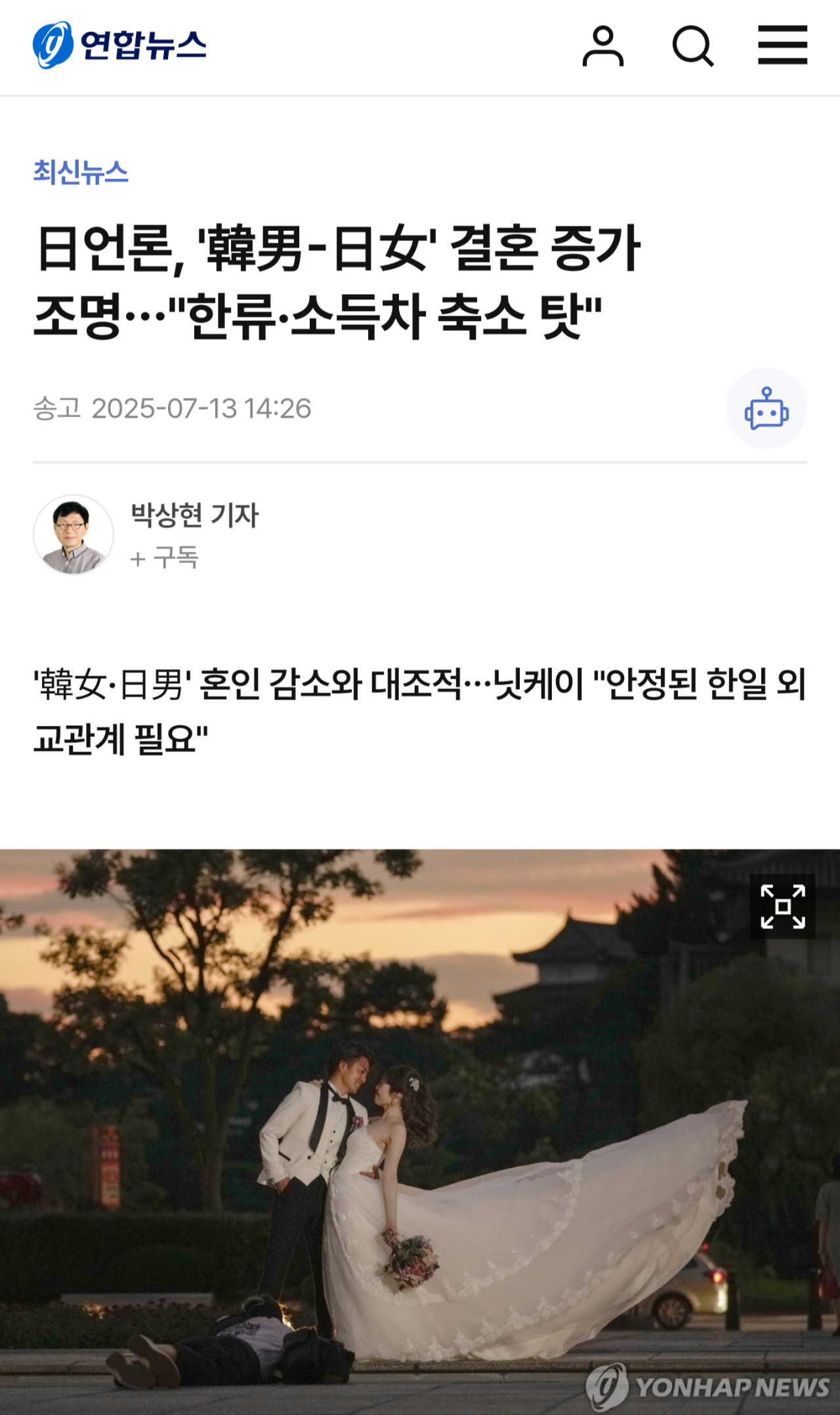Open the 최신뉴스 category link
This screenshot has height=1415, width=840.
click(x=81, y=173)
